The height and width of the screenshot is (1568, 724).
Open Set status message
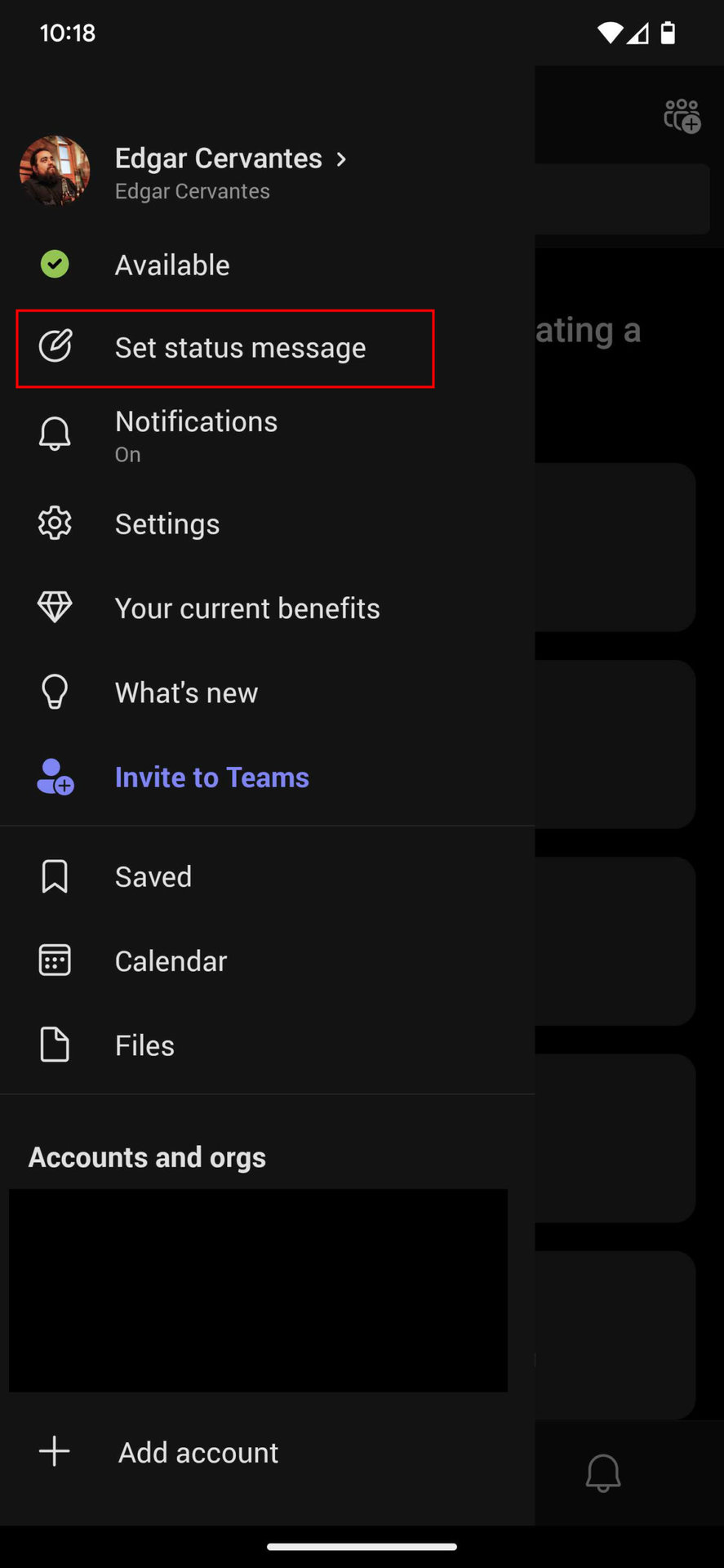pos(240,348)
